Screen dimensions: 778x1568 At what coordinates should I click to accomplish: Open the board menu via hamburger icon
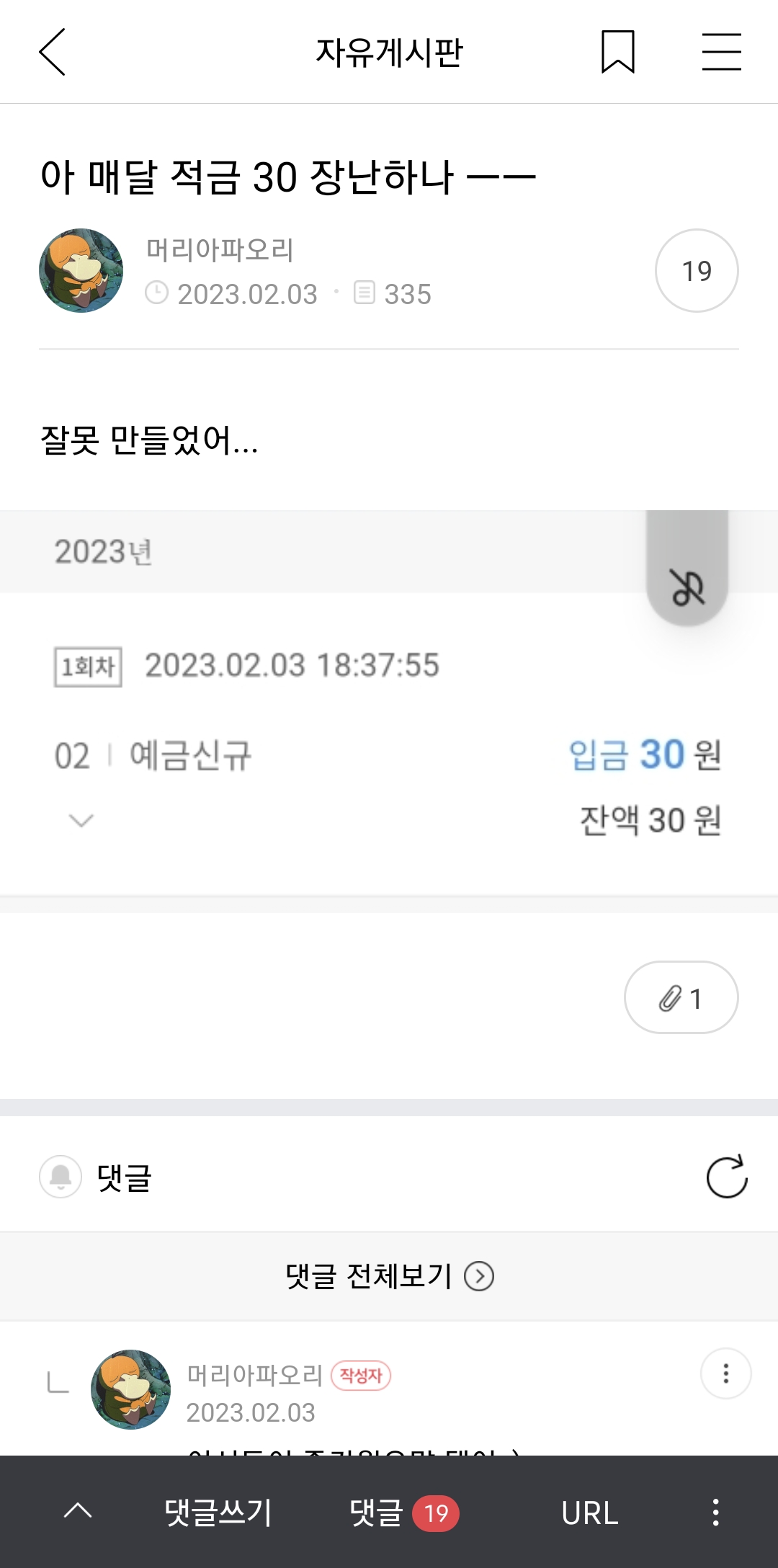(723, 52)
